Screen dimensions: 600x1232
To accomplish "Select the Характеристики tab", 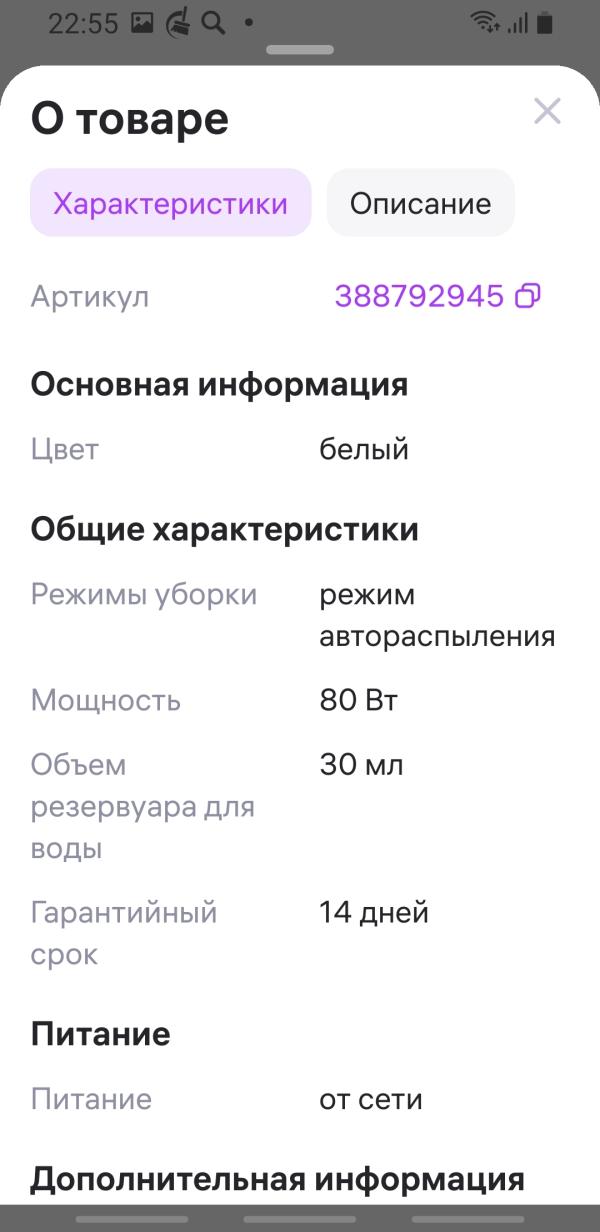I will (x=170, y=203).
